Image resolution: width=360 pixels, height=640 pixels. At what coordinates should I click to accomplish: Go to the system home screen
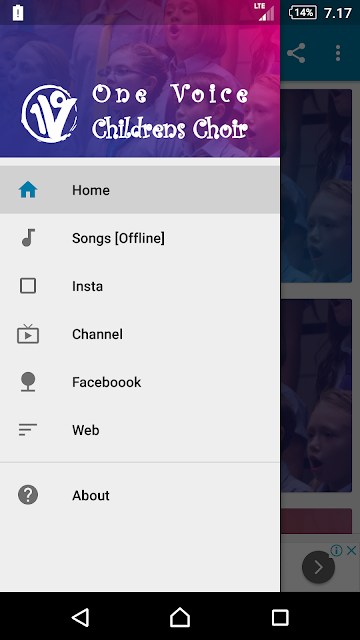point(180,617)
